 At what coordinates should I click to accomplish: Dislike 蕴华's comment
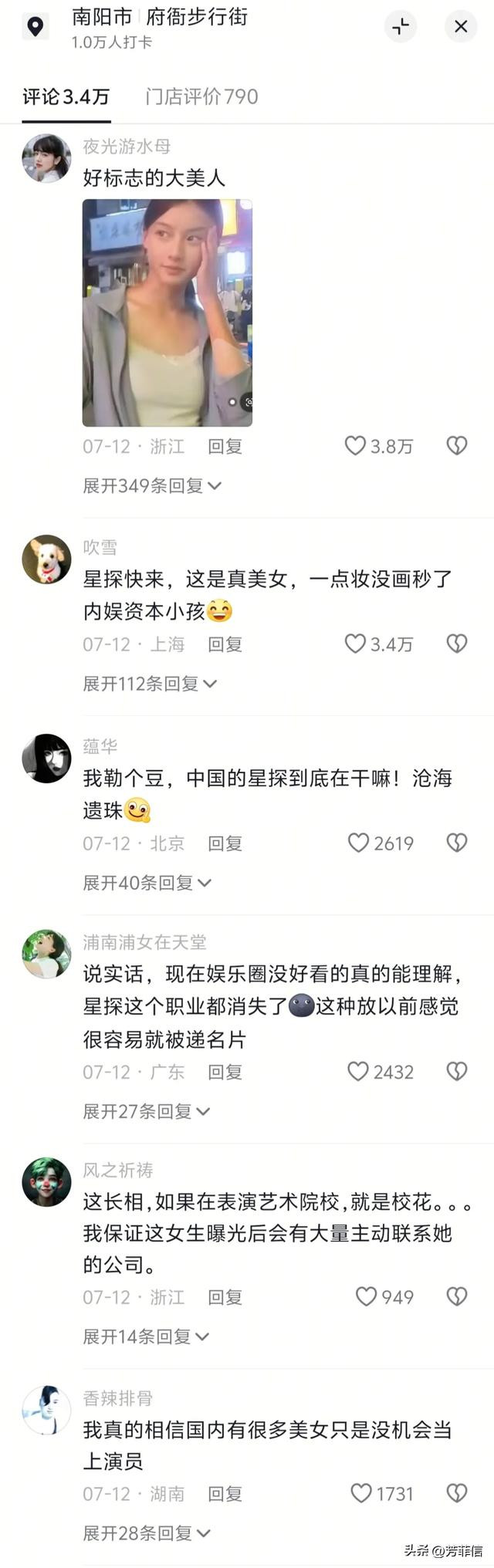tap(457, 843)
